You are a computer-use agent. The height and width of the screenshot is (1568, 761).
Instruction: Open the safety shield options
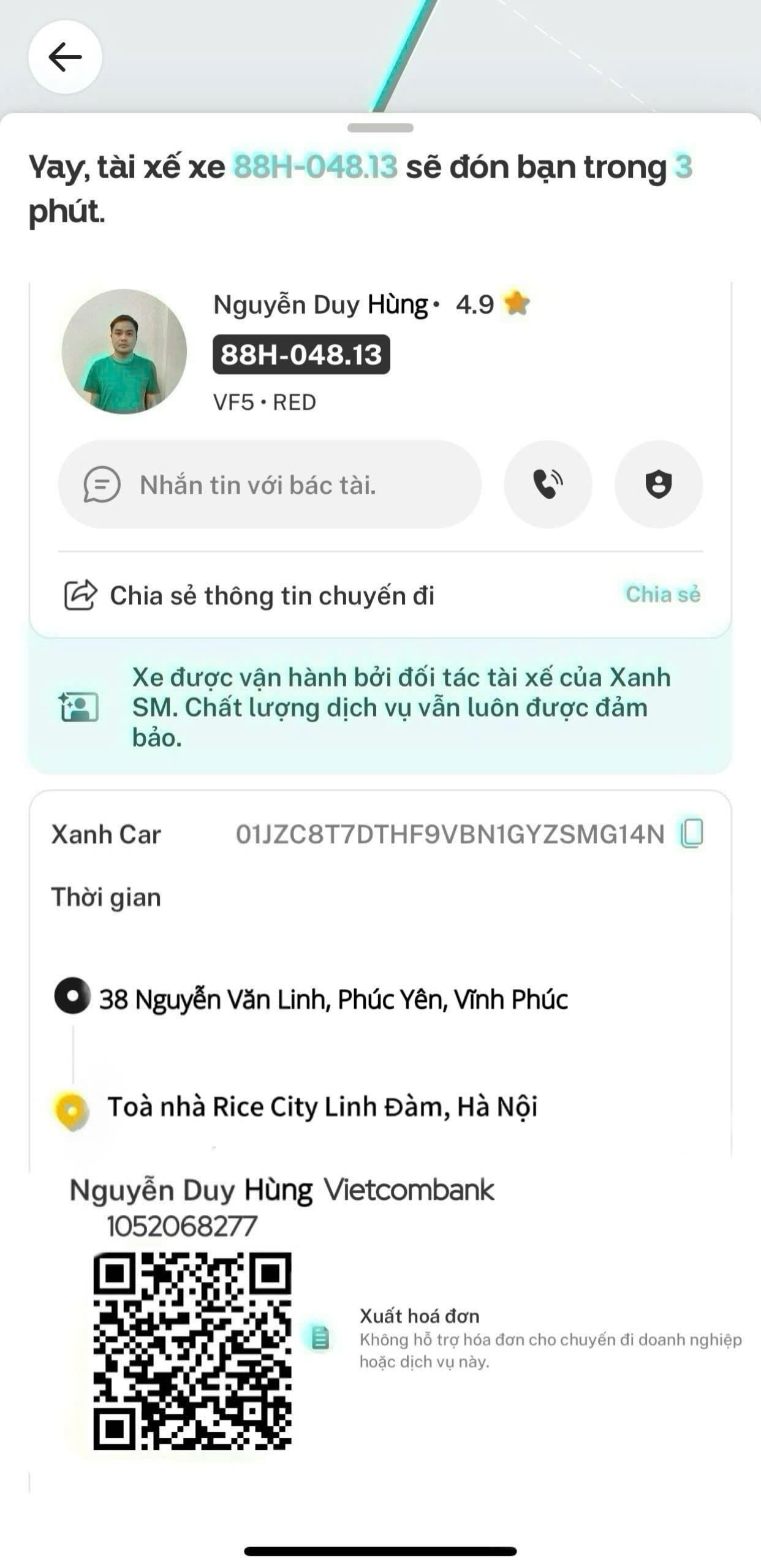click(659, 484)
